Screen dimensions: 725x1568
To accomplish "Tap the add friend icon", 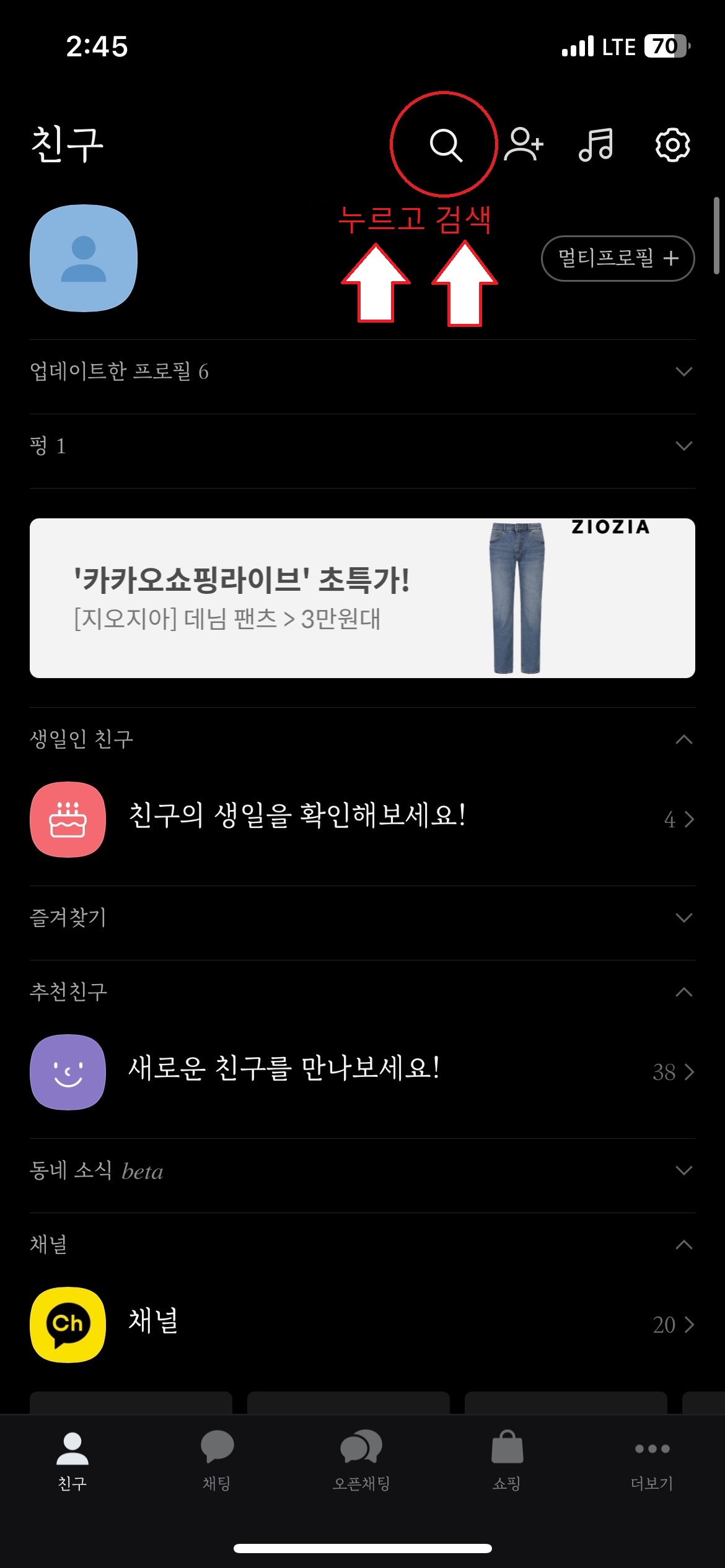I will pyautogui.click(x=524, y=144).
